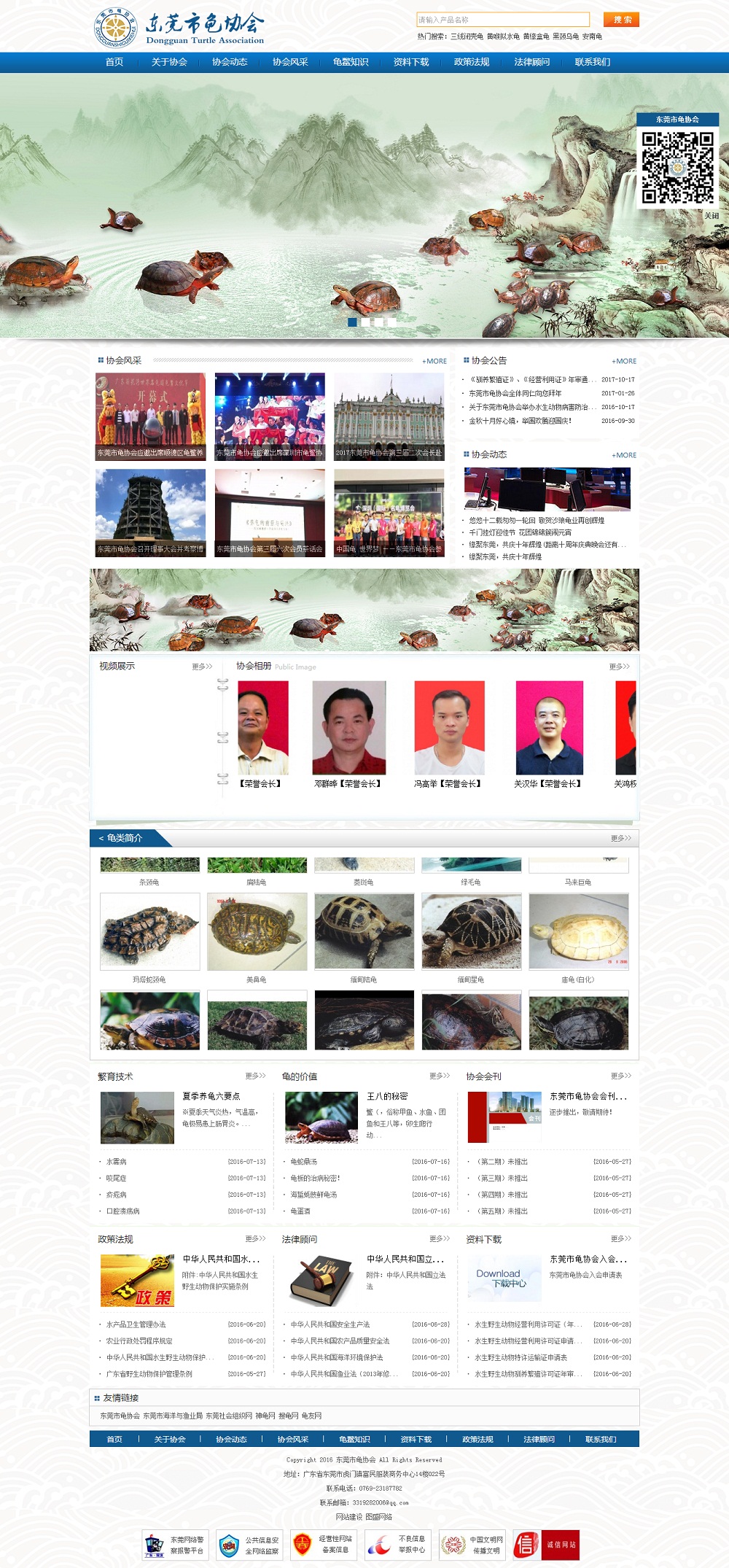Image resolution: width=729 pixels, height=1568 pixels.
Task: Open 关于协会 in top navigation
Action: coord(169,62)
